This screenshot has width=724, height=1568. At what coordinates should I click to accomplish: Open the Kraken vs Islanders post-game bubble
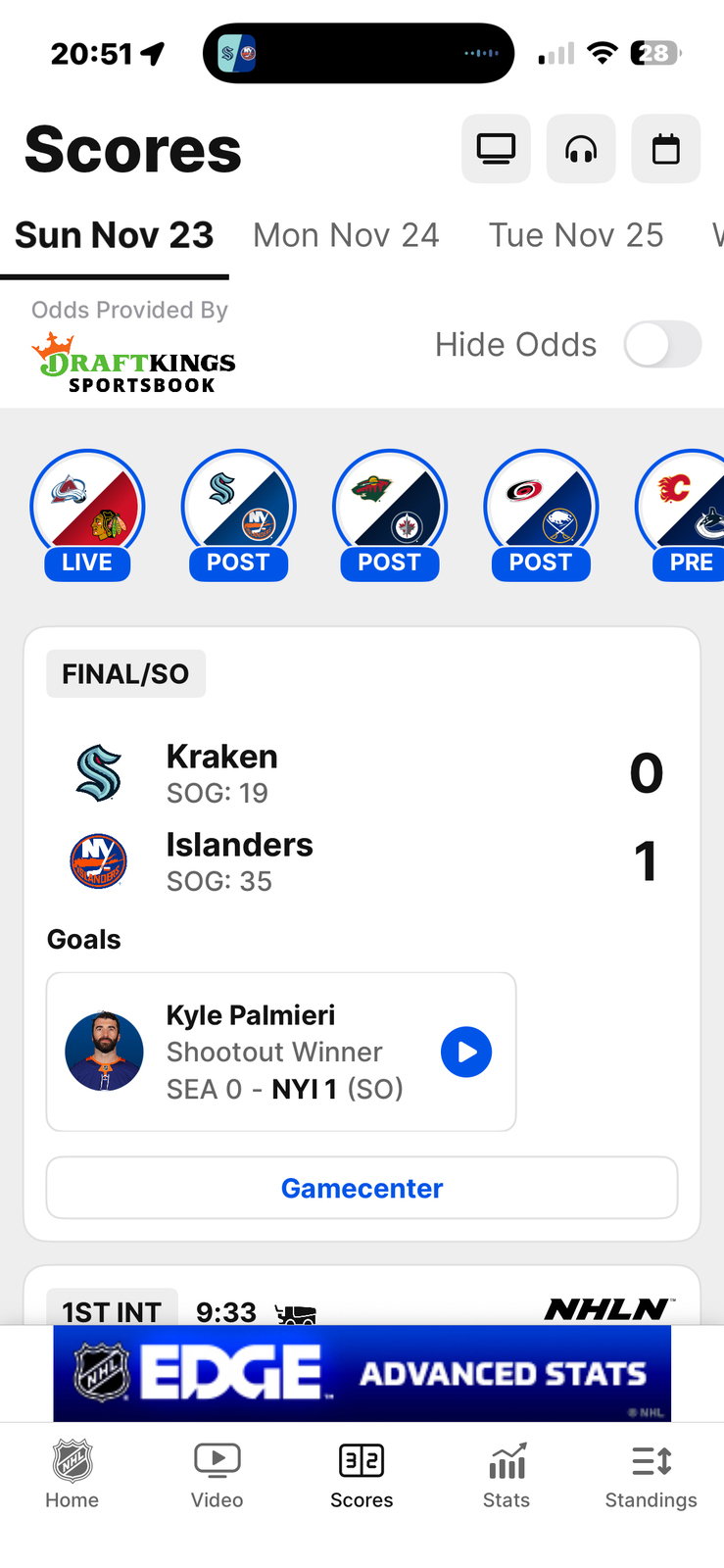coord(238,510)
